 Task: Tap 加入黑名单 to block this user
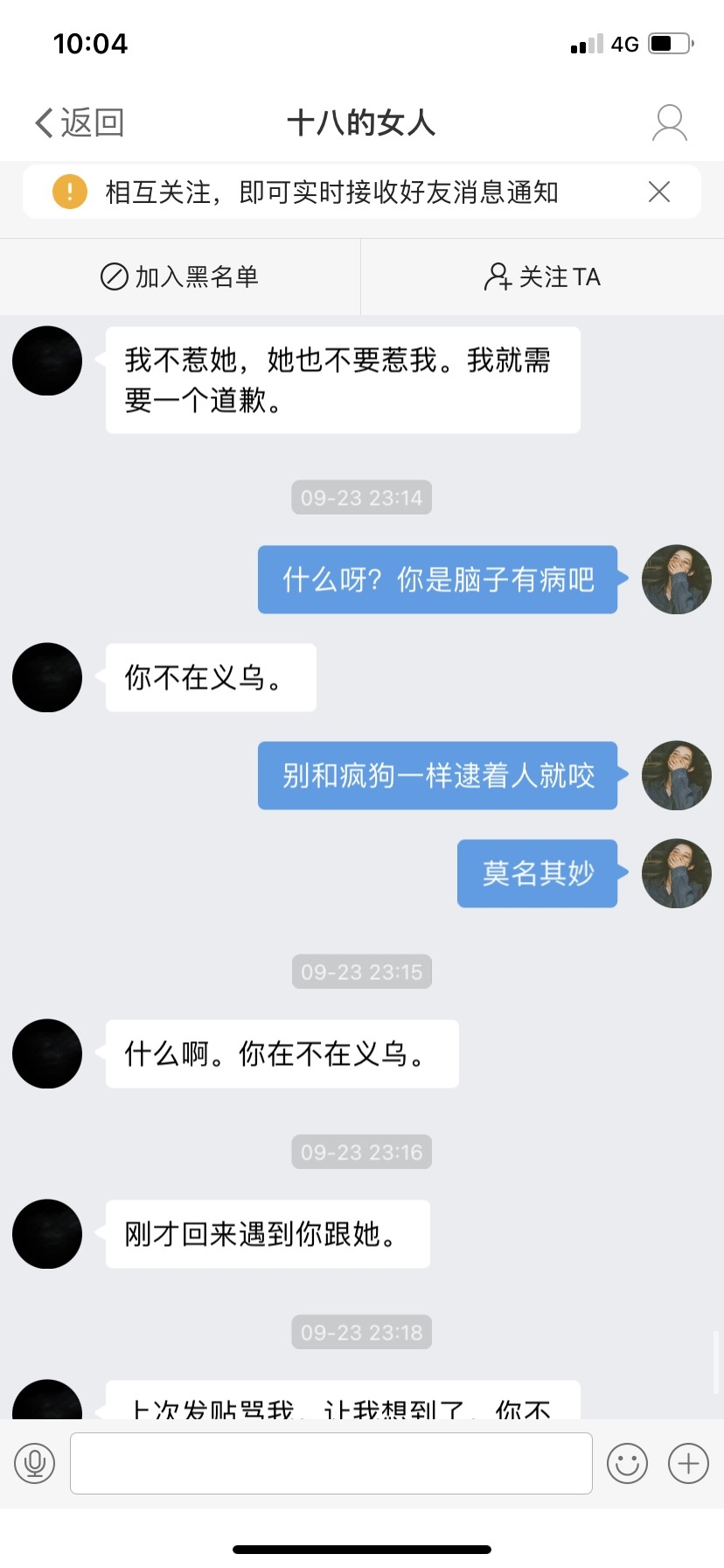(180, 276)
